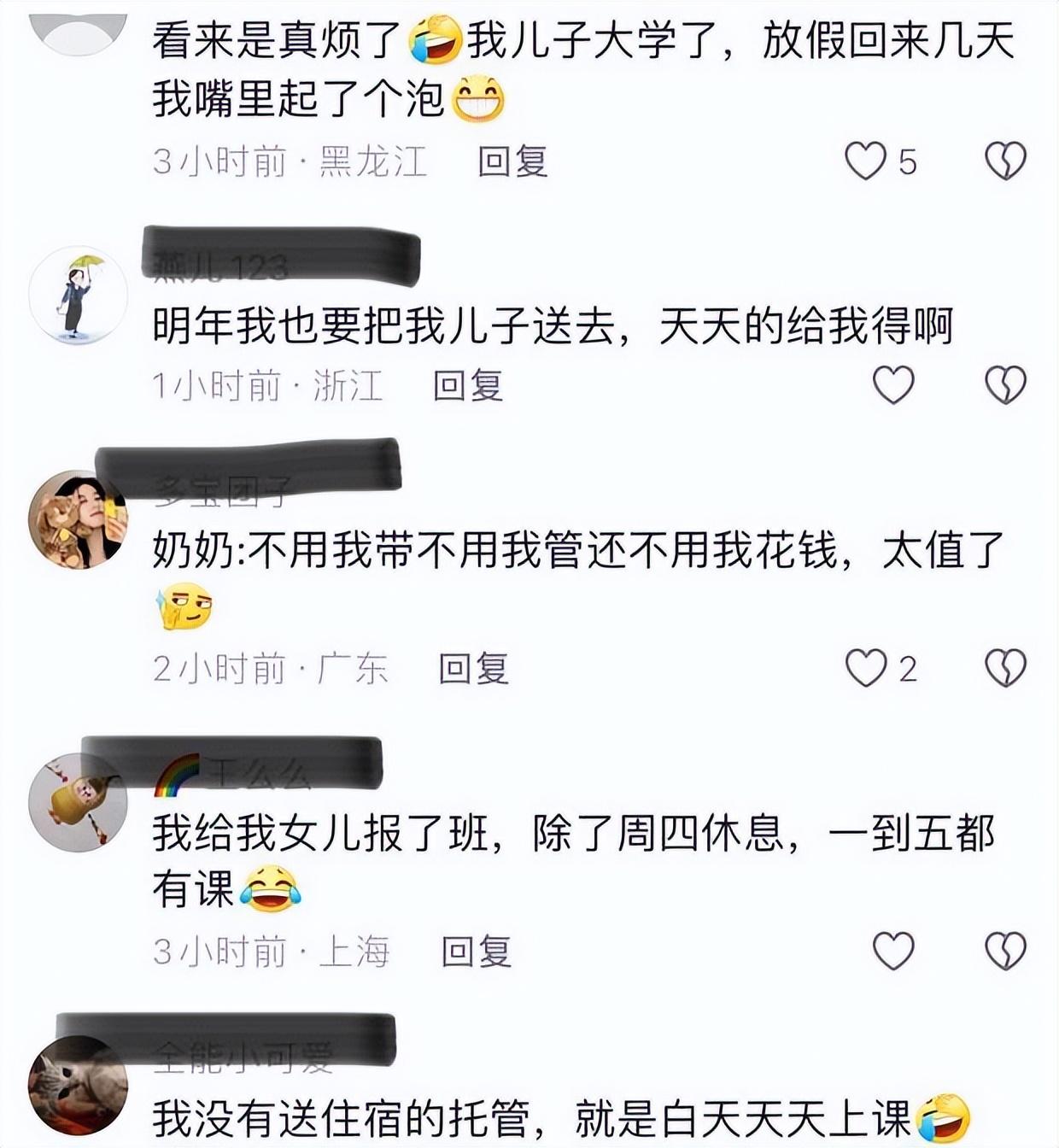1059x1148 pixels.
Task: Open the Shanghai commenter's profile avatar
Action: pos(78,802)
